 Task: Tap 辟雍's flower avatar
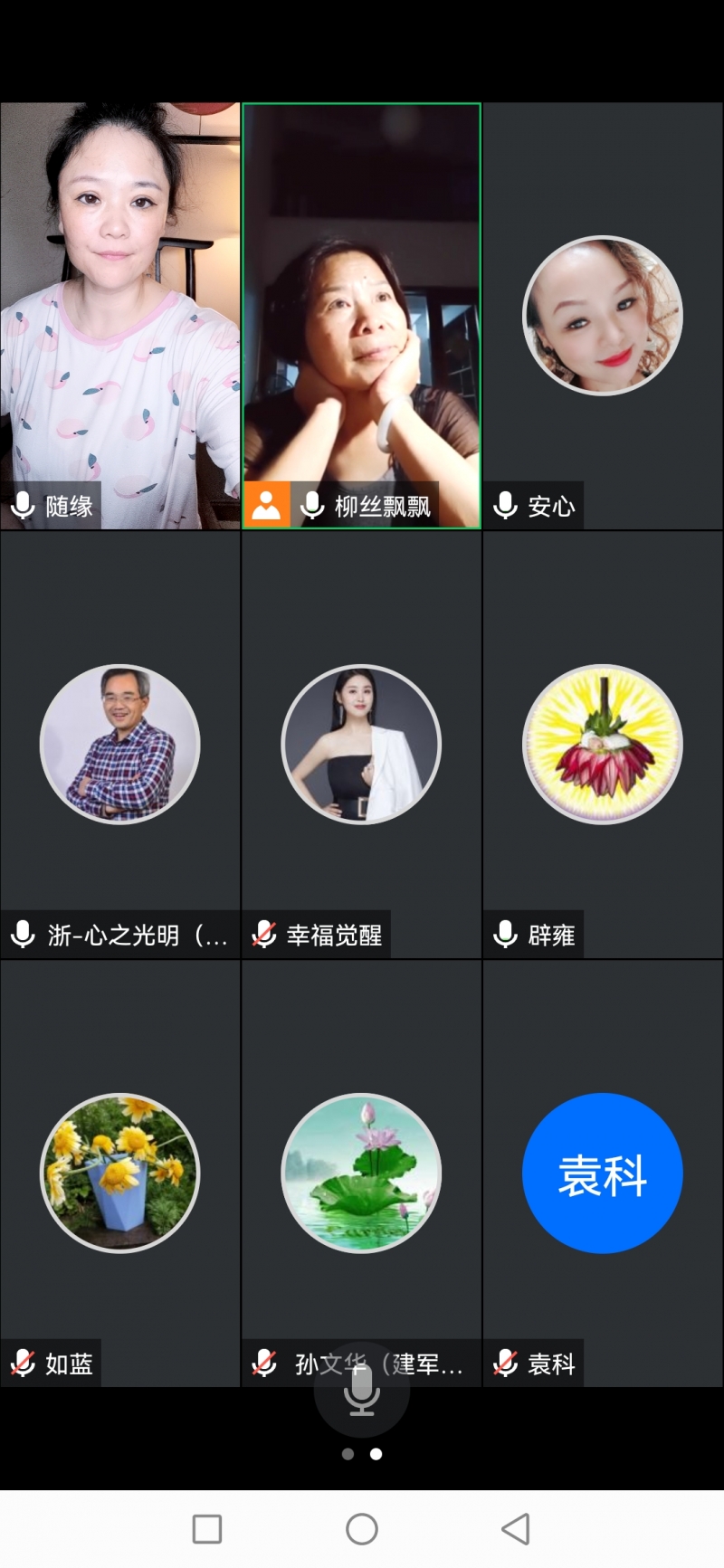click(x=602, y=744)
